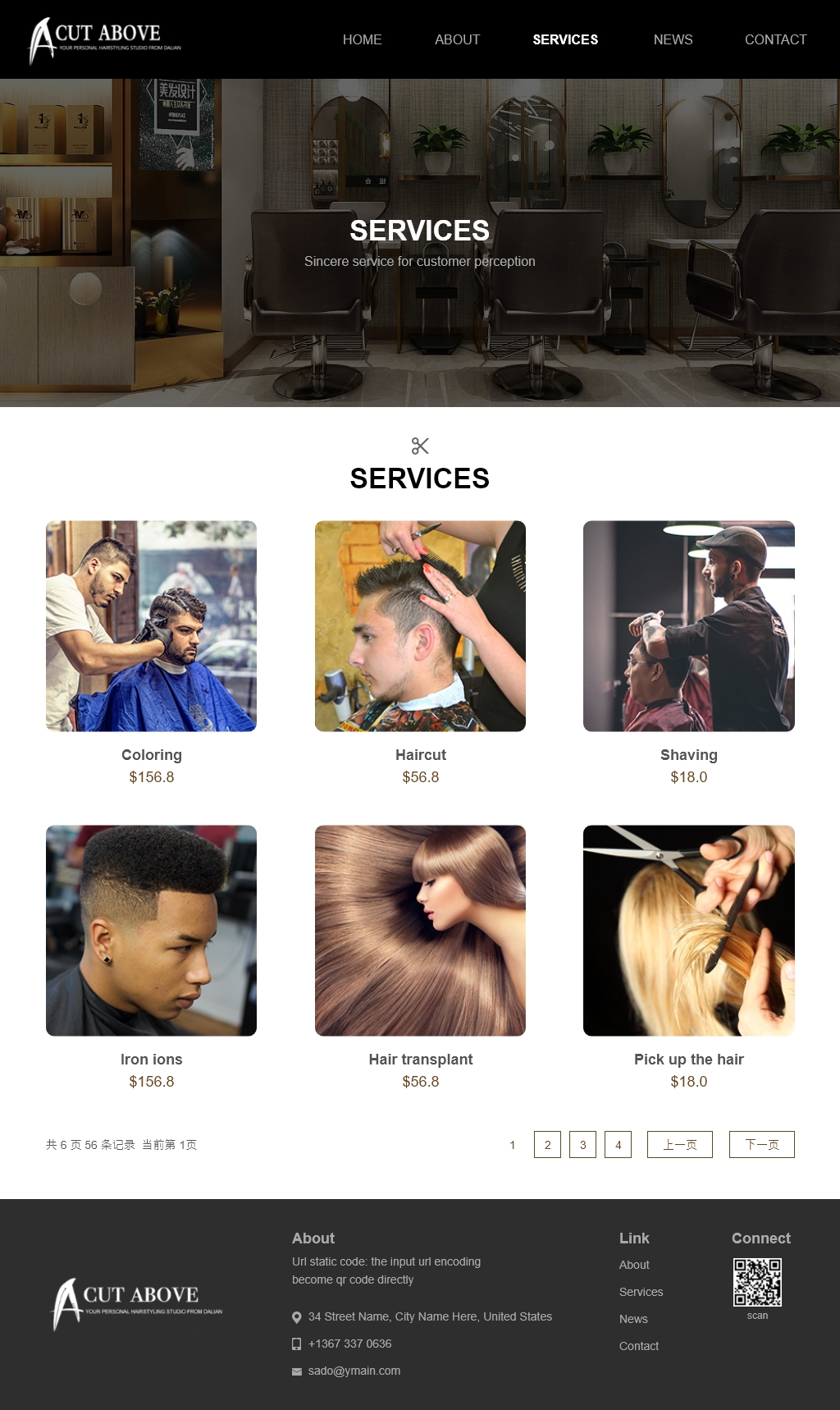Open the Shaving service card

coord(688,626)
